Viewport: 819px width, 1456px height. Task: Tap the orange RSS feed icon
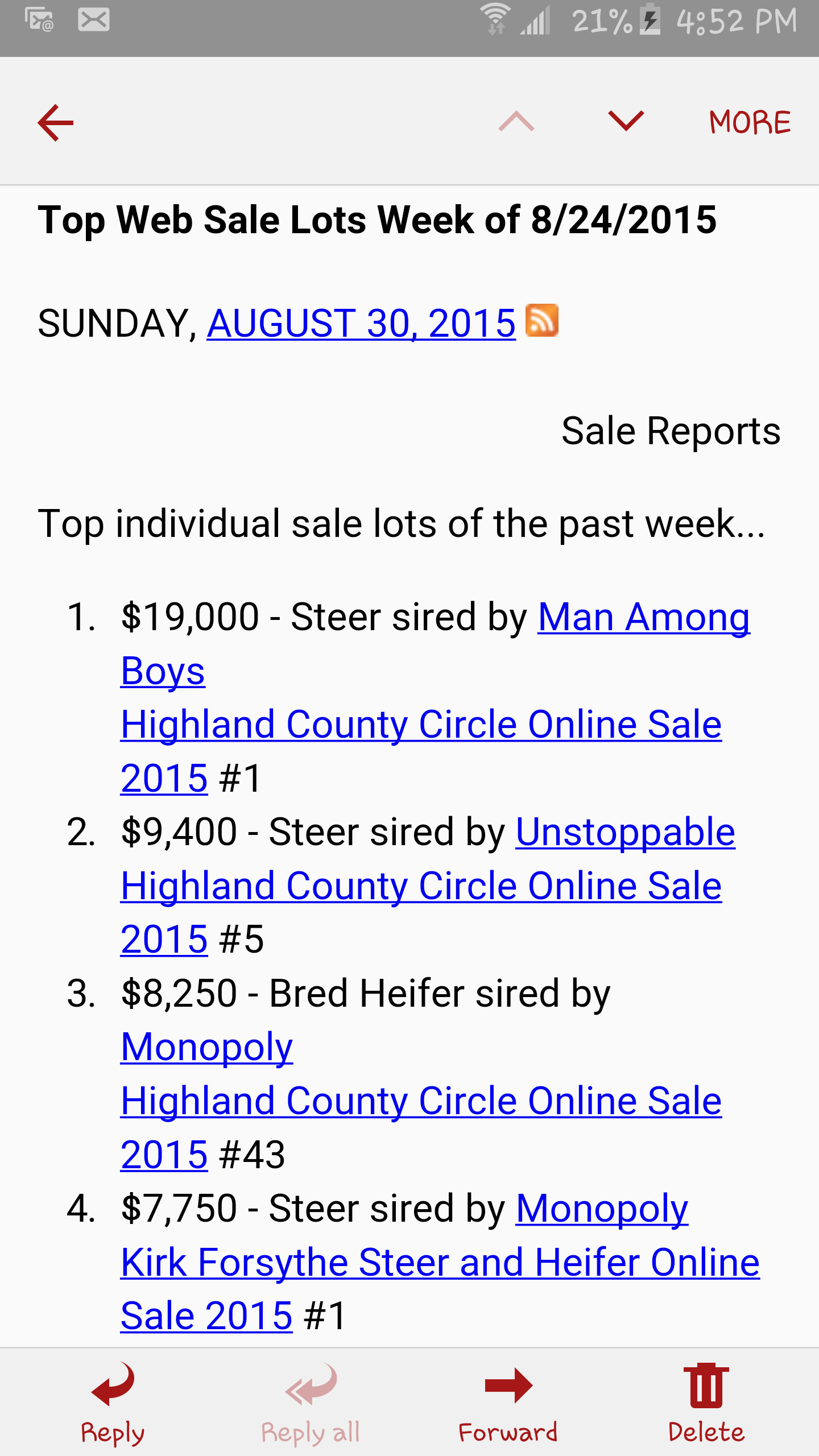541,320
